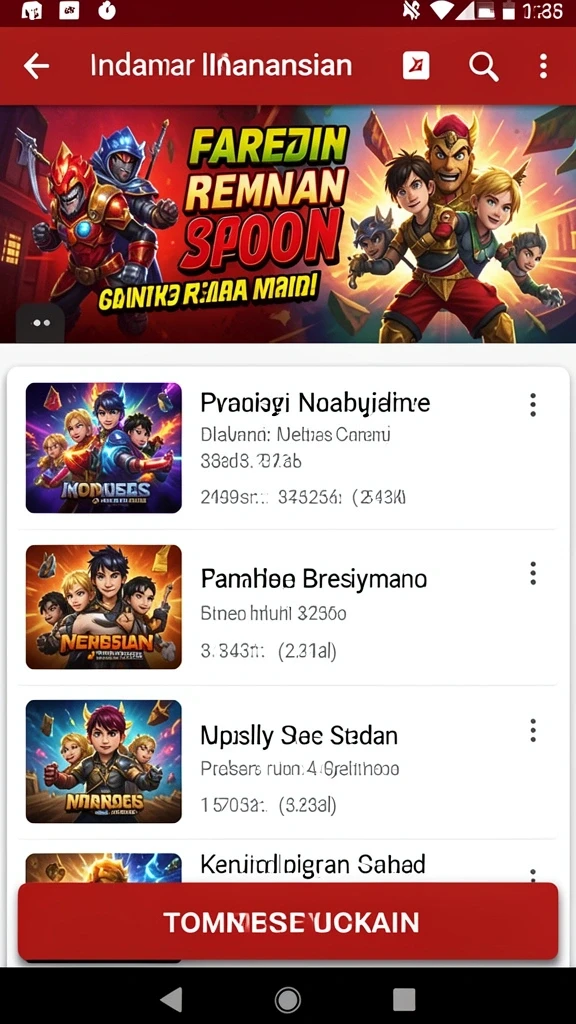
Task: Open the Pamahoe Bresiymano list item
Action: pos(287,607)
